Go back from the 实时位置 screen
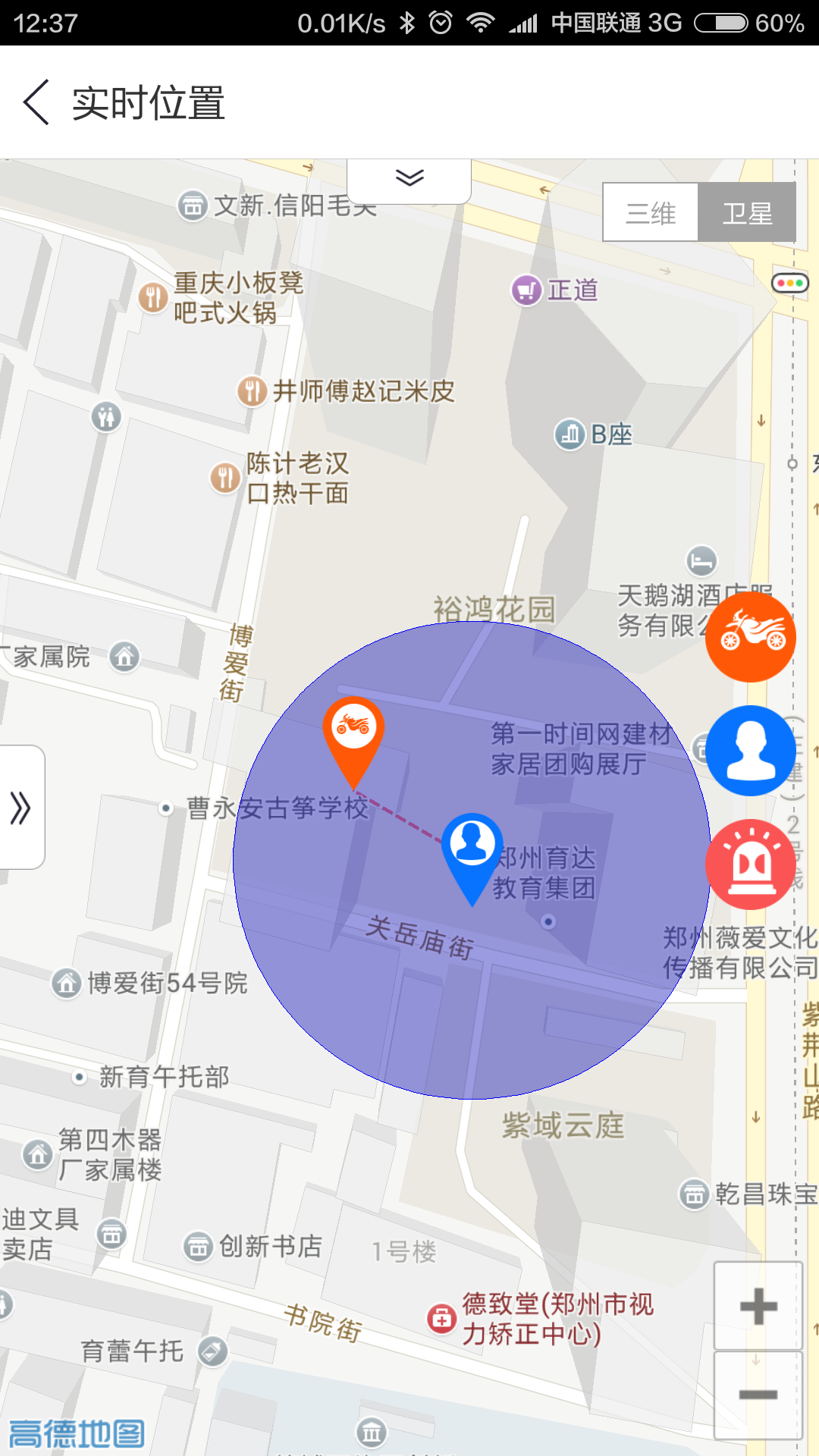Viewport: 819px width, 1456px height. coord(36,102)
